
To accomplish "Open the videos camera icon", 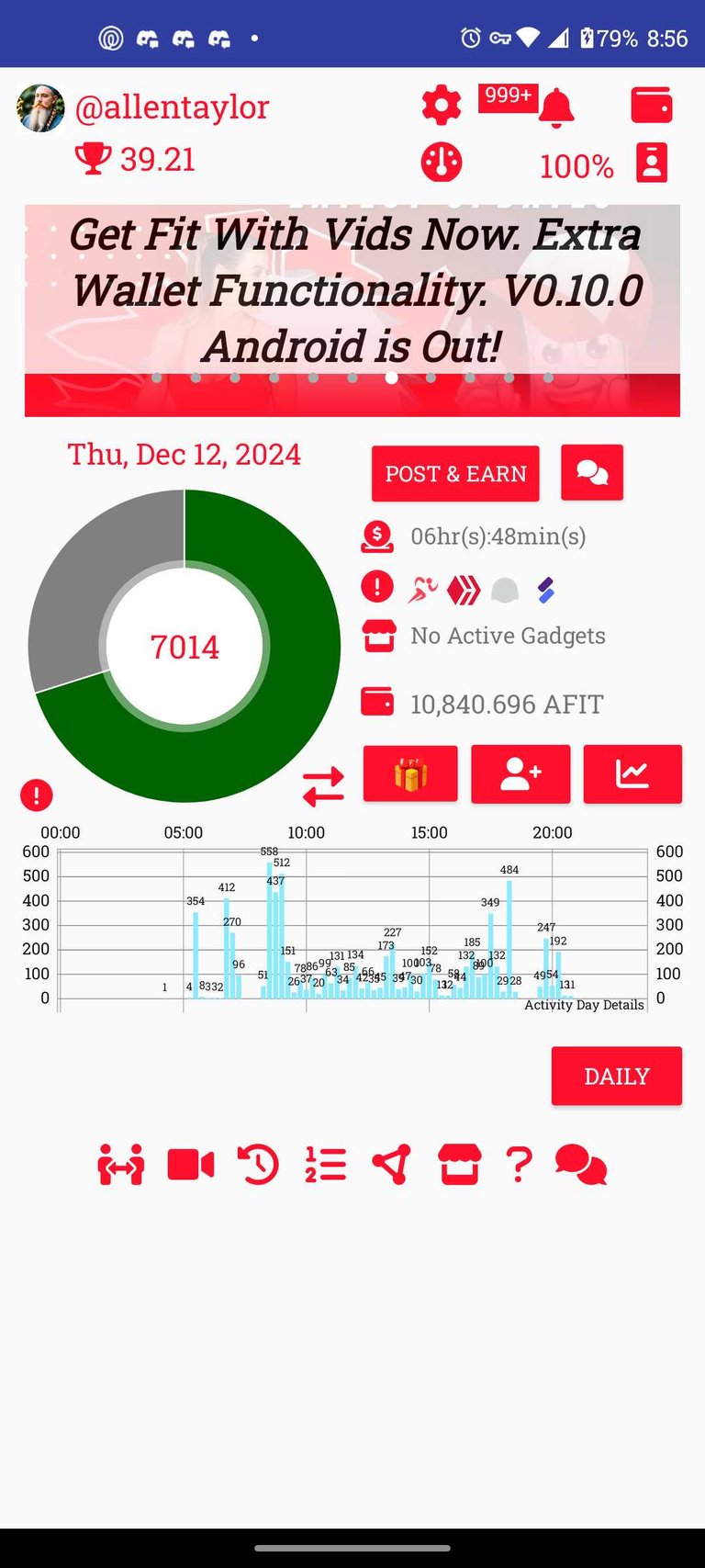I will coord(191,1166).
